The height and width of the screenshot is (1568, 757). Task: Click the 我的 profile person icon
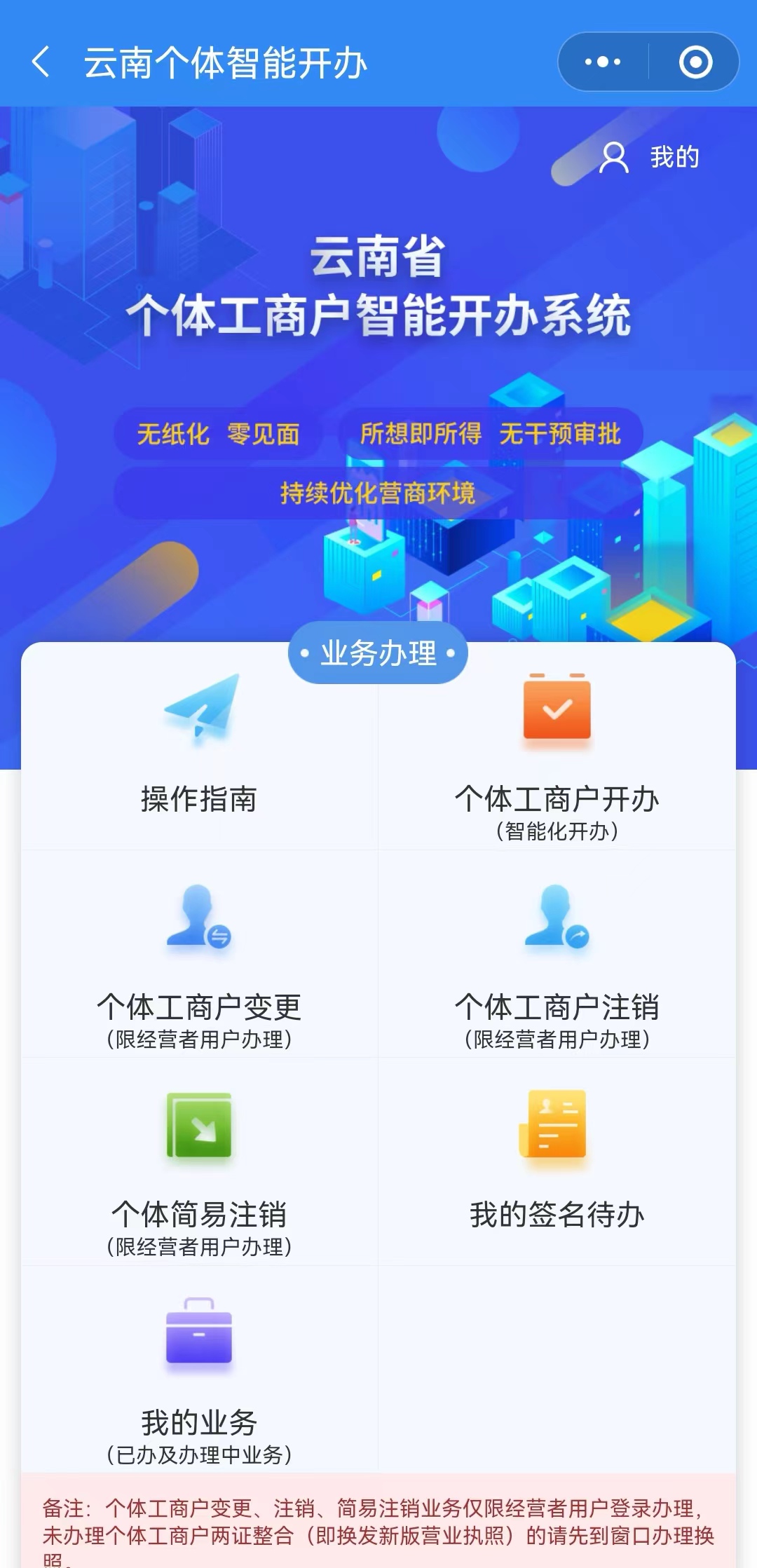click(615, 158)
